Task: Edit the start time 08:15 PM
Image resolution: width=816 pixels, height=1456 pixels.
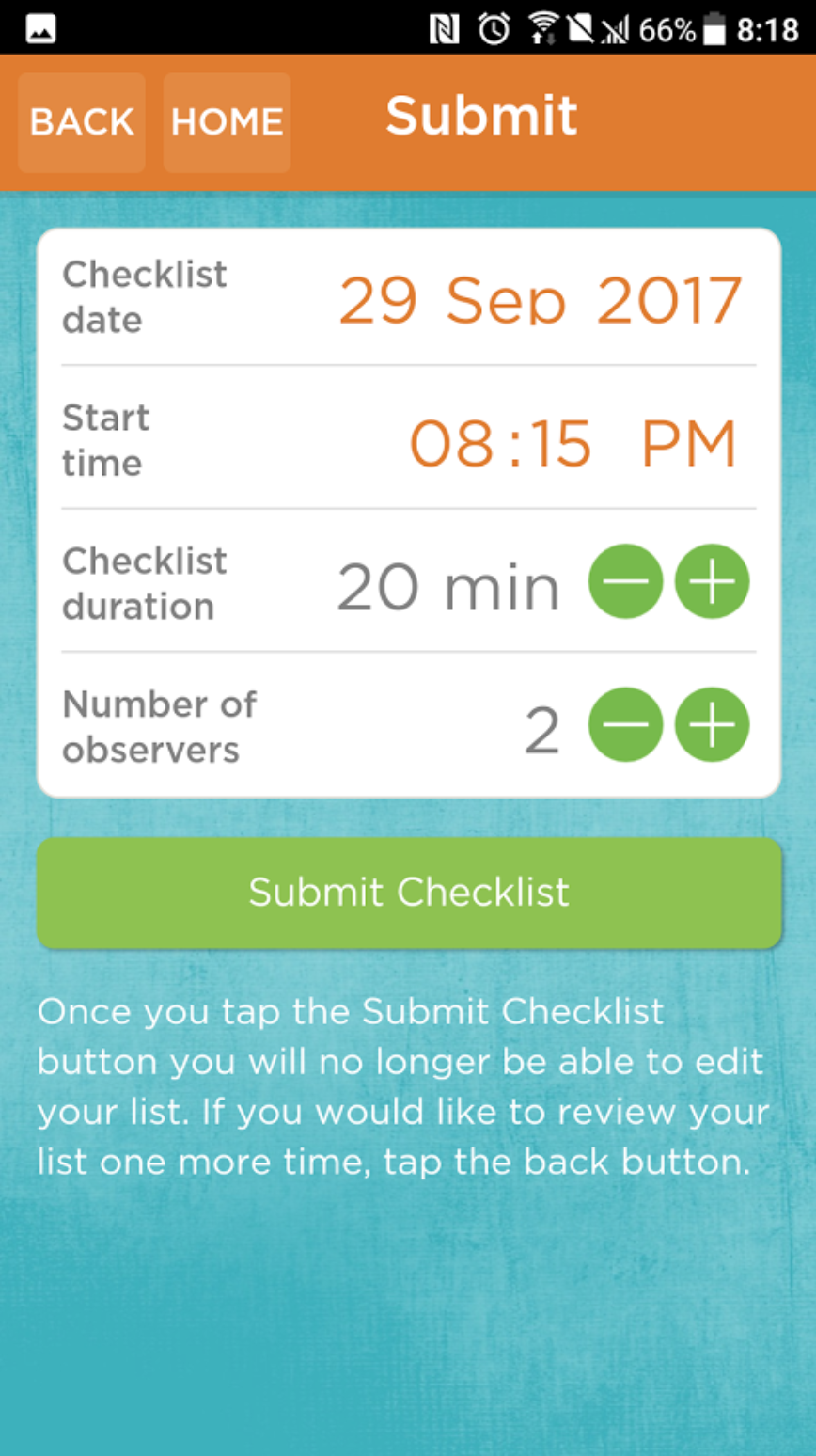Action: point(573,443)
